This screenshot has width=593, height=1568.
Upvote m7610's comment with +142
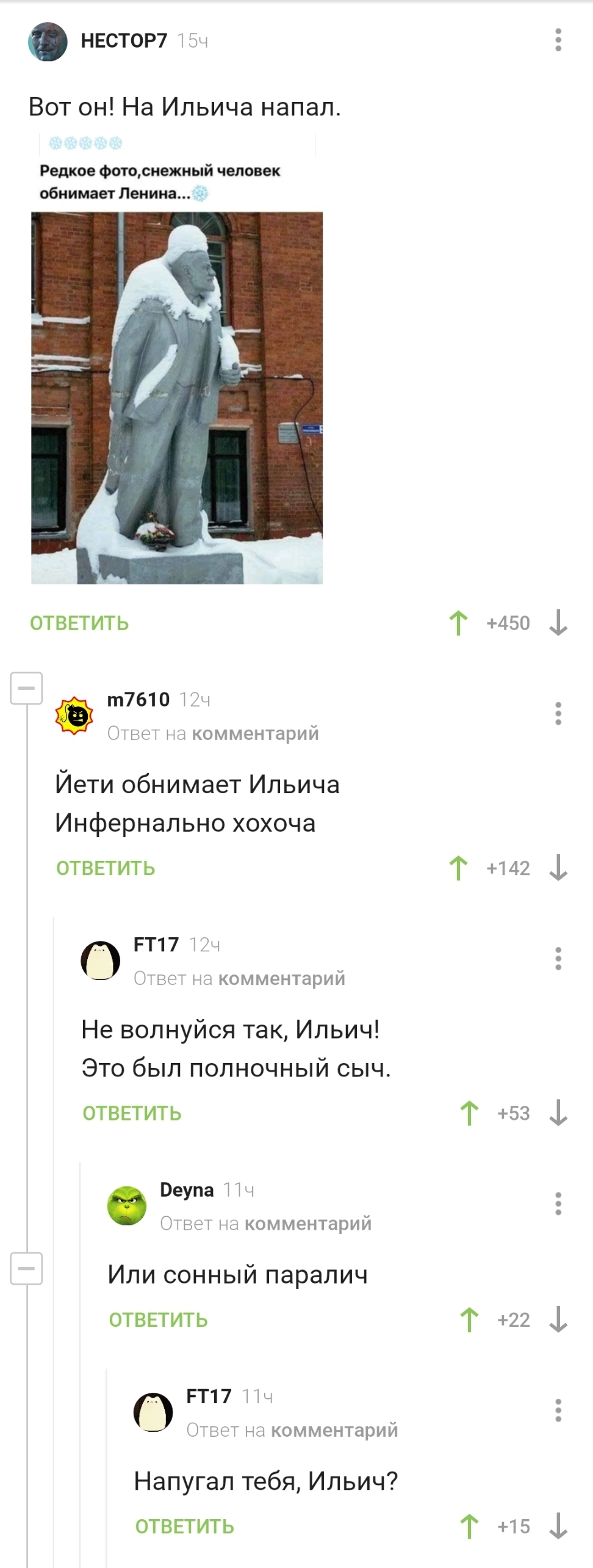458,868
